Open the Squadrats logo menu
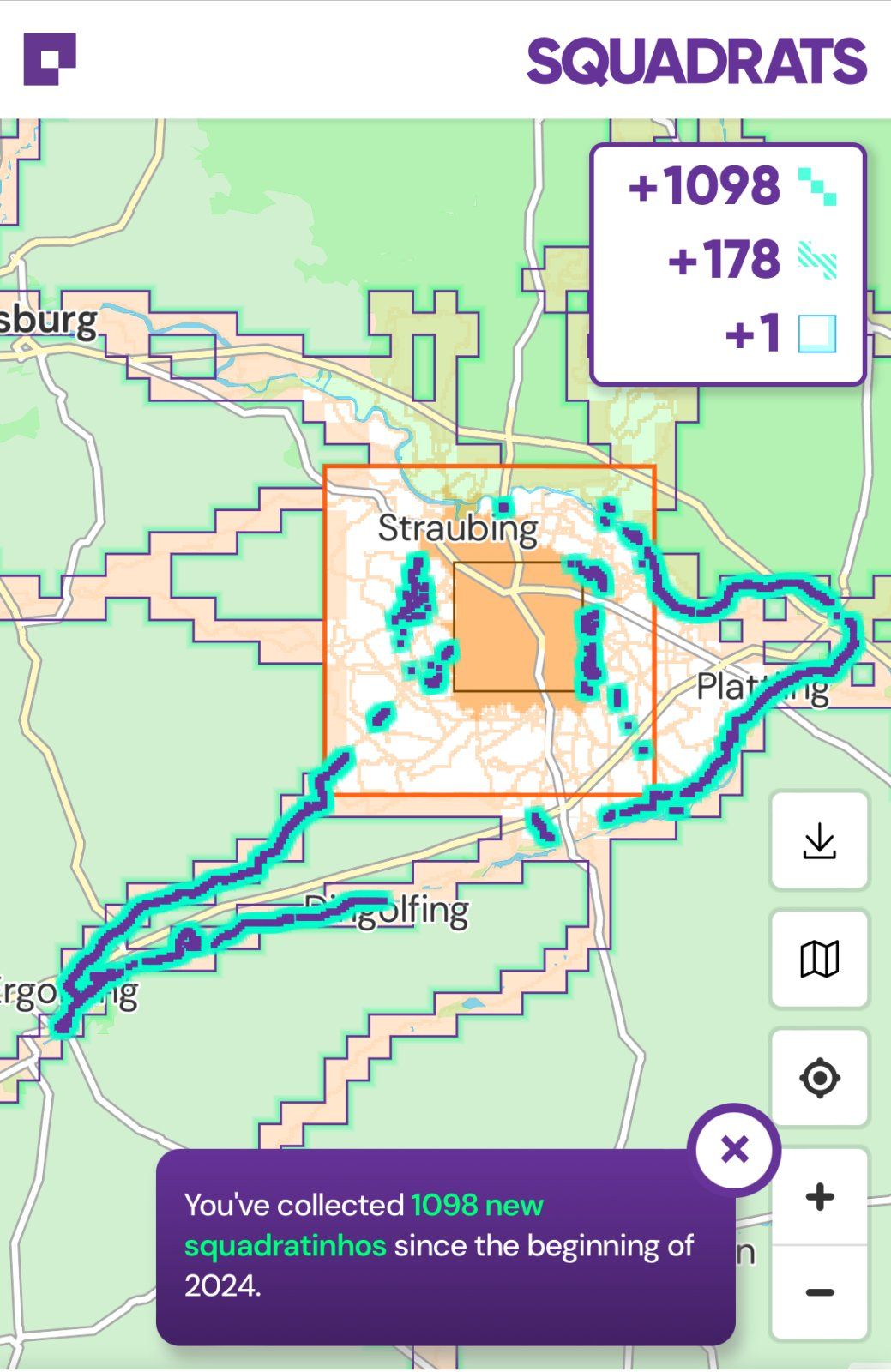Image resolution: width=891 pixels, height=1372 pixels. coord(49,59)
